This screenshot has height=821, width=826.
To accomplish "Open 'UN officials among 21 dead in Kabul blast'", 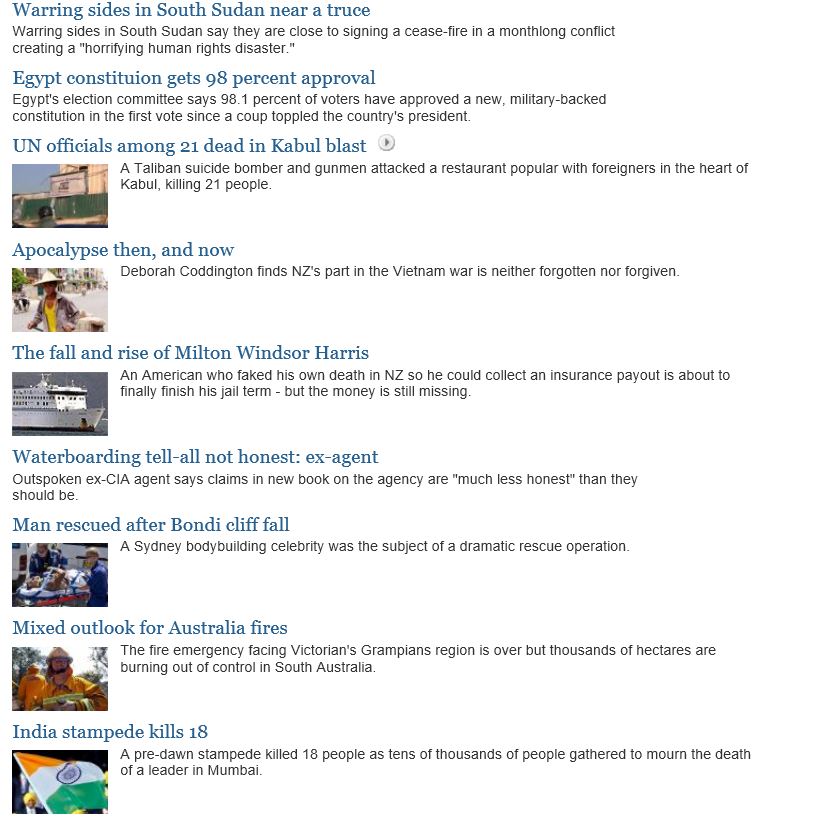I will 189,146.
